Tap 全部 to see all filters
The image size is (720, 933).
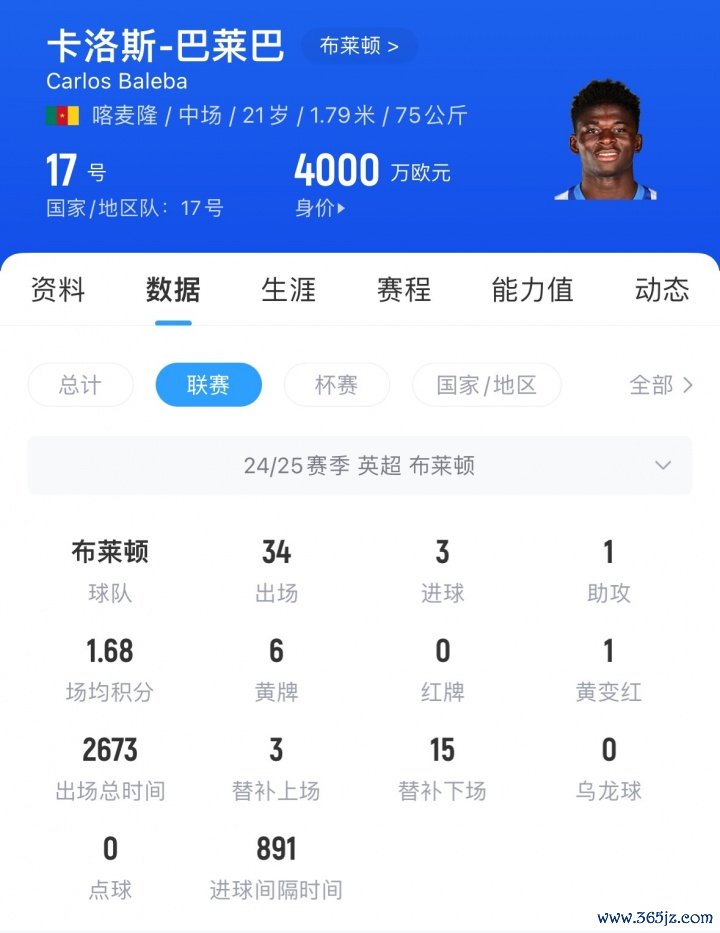(x=660, y=385)
